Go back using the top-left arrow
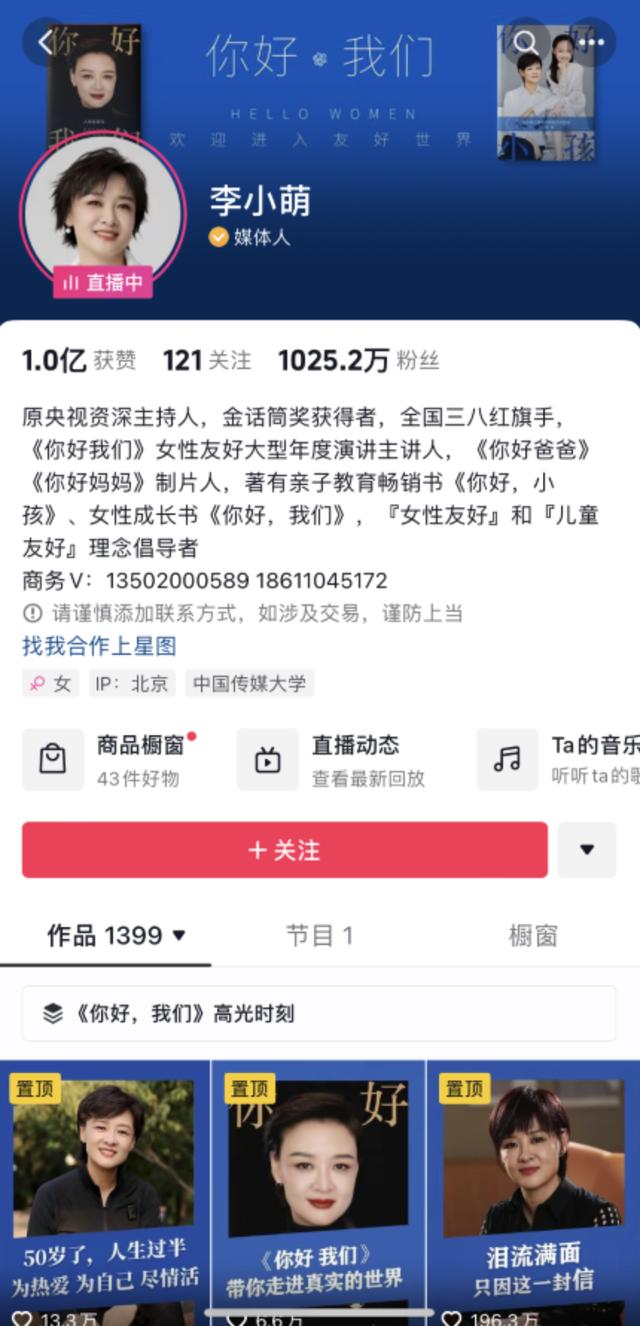 (x=45, y=42)
